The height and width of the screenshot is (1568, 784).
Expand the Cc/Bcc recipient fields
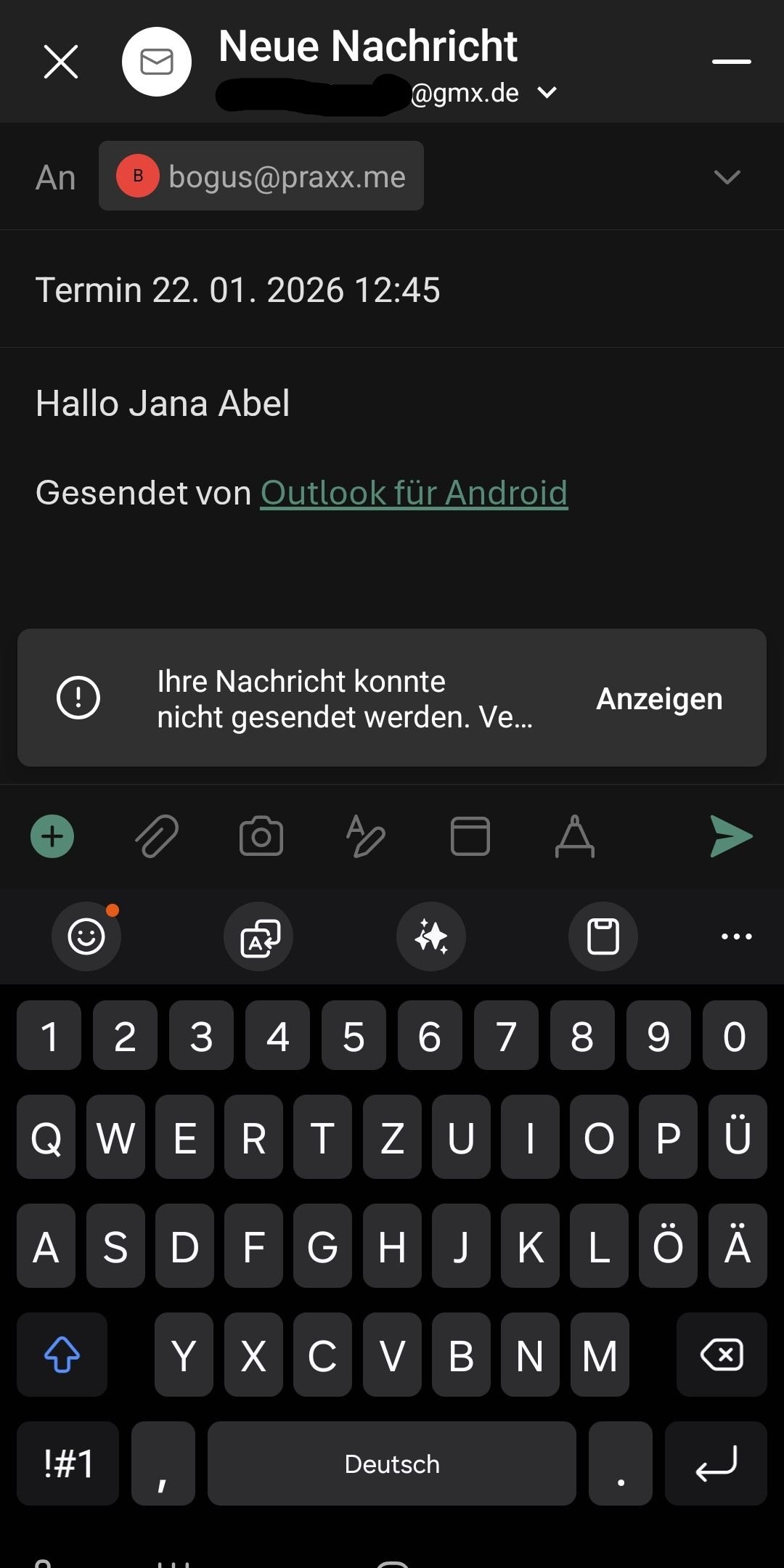727,177
